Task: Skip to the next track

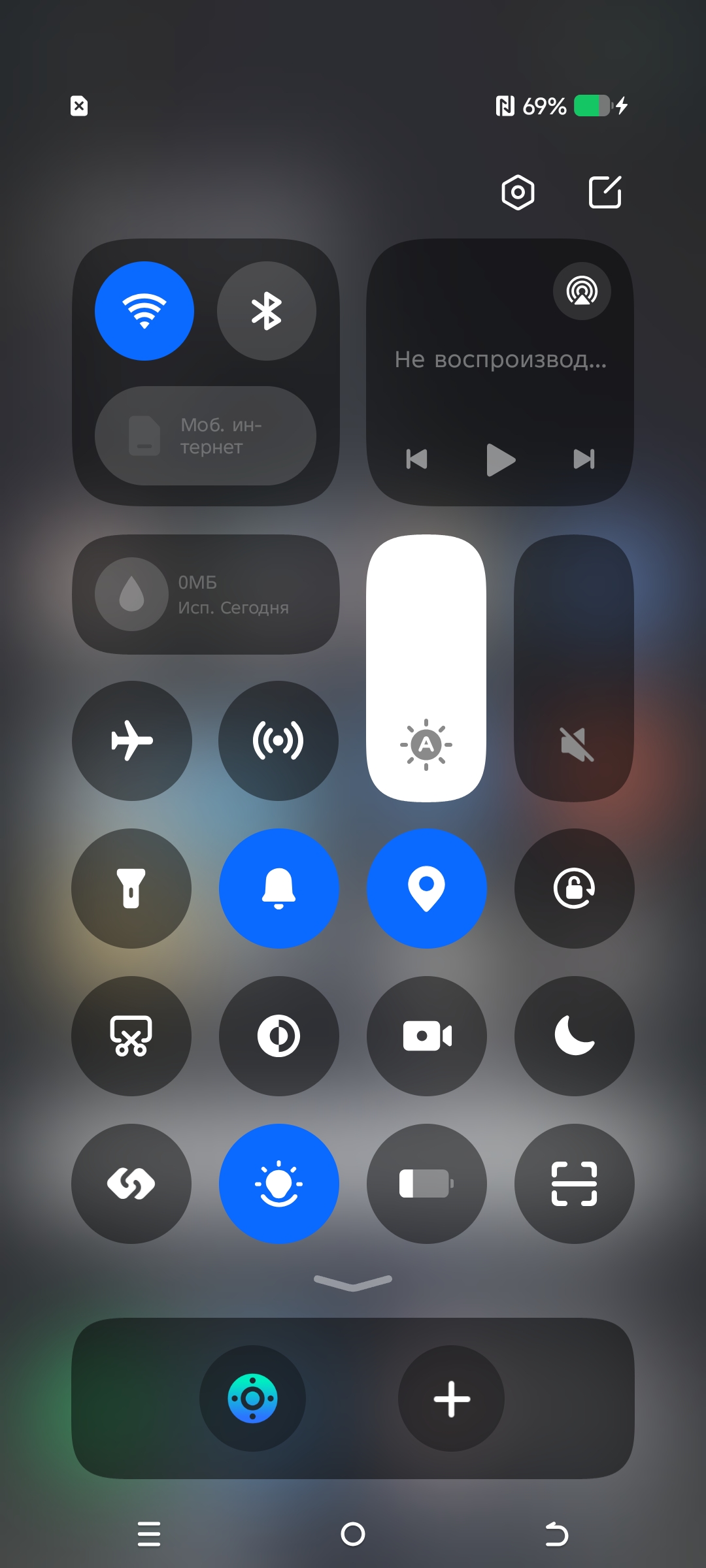Action: [584, 459]
